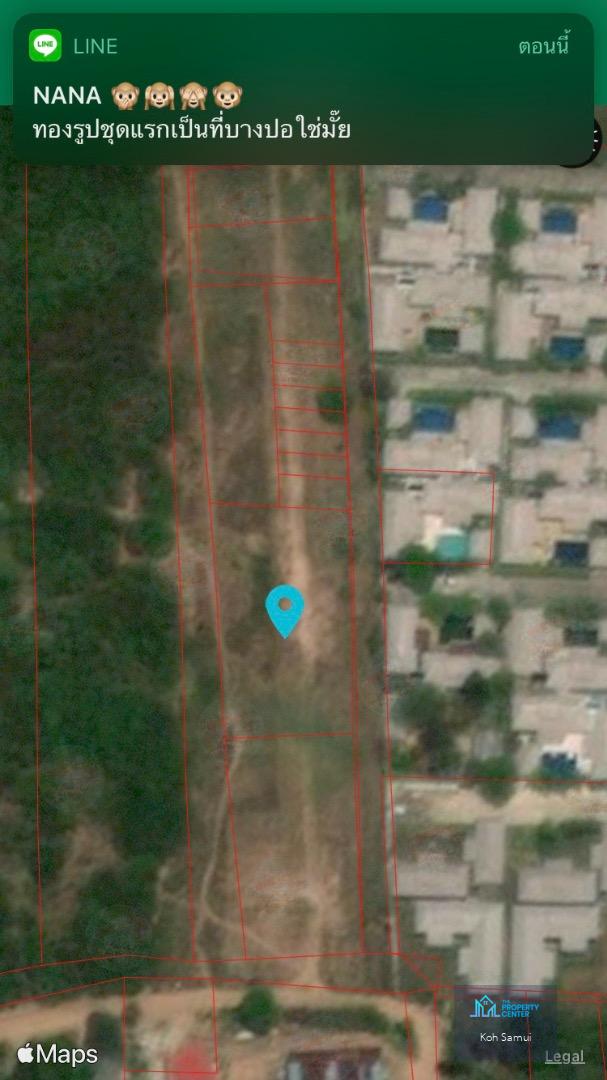Open the Legal link on the map
Viewport: 607px width, 1080px height.
coord(565,1056)
